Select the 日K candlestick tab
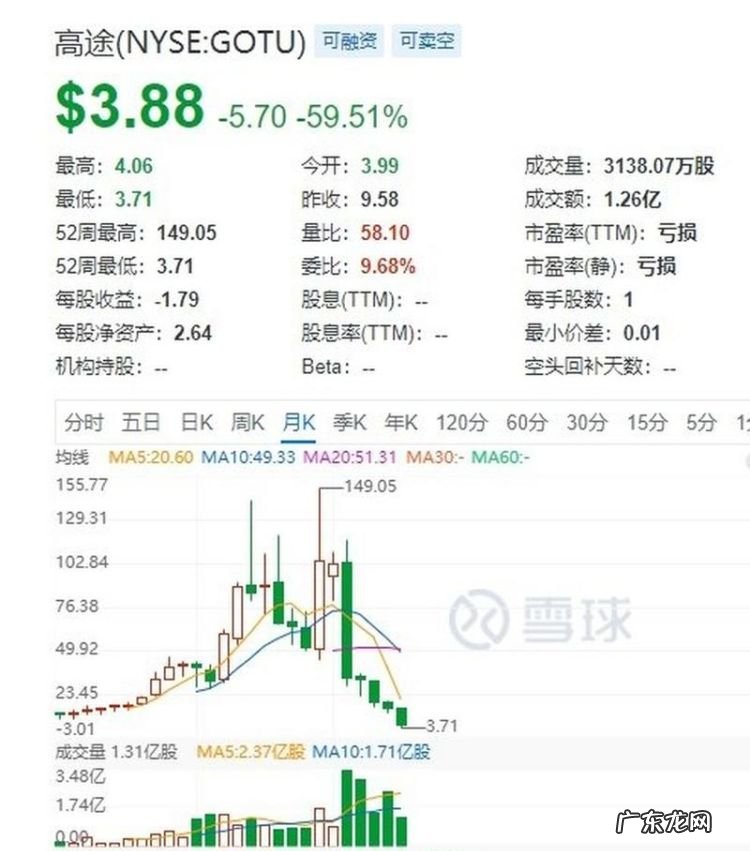Viewport: 750px width, 851px height. (x=196, y=423)
